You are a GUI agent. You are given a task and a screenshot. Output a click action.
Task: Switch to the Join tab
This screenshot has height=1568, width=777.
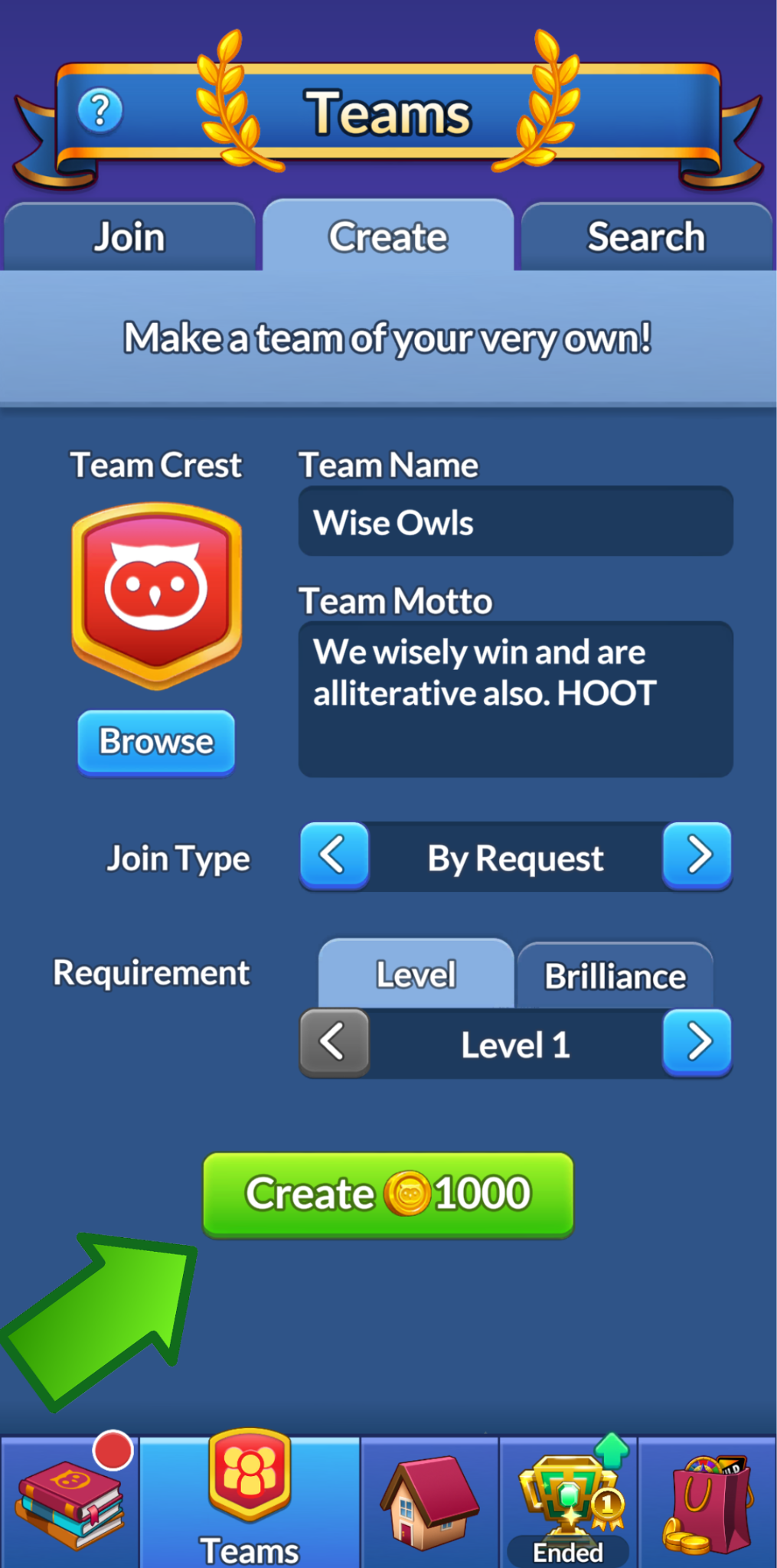[129, 237]
